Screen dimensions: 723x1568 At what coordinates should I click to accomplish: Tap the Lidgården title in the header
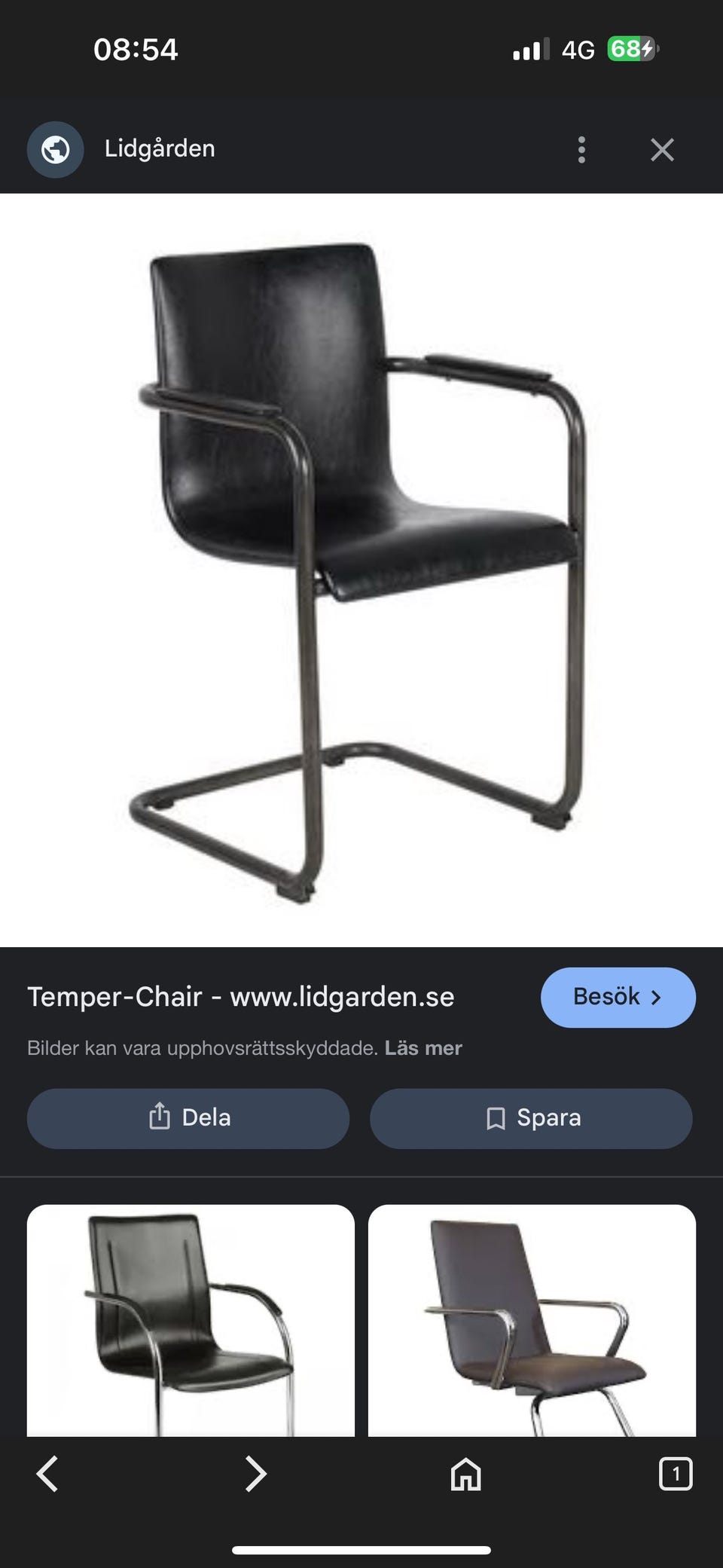tap(160, 148)
